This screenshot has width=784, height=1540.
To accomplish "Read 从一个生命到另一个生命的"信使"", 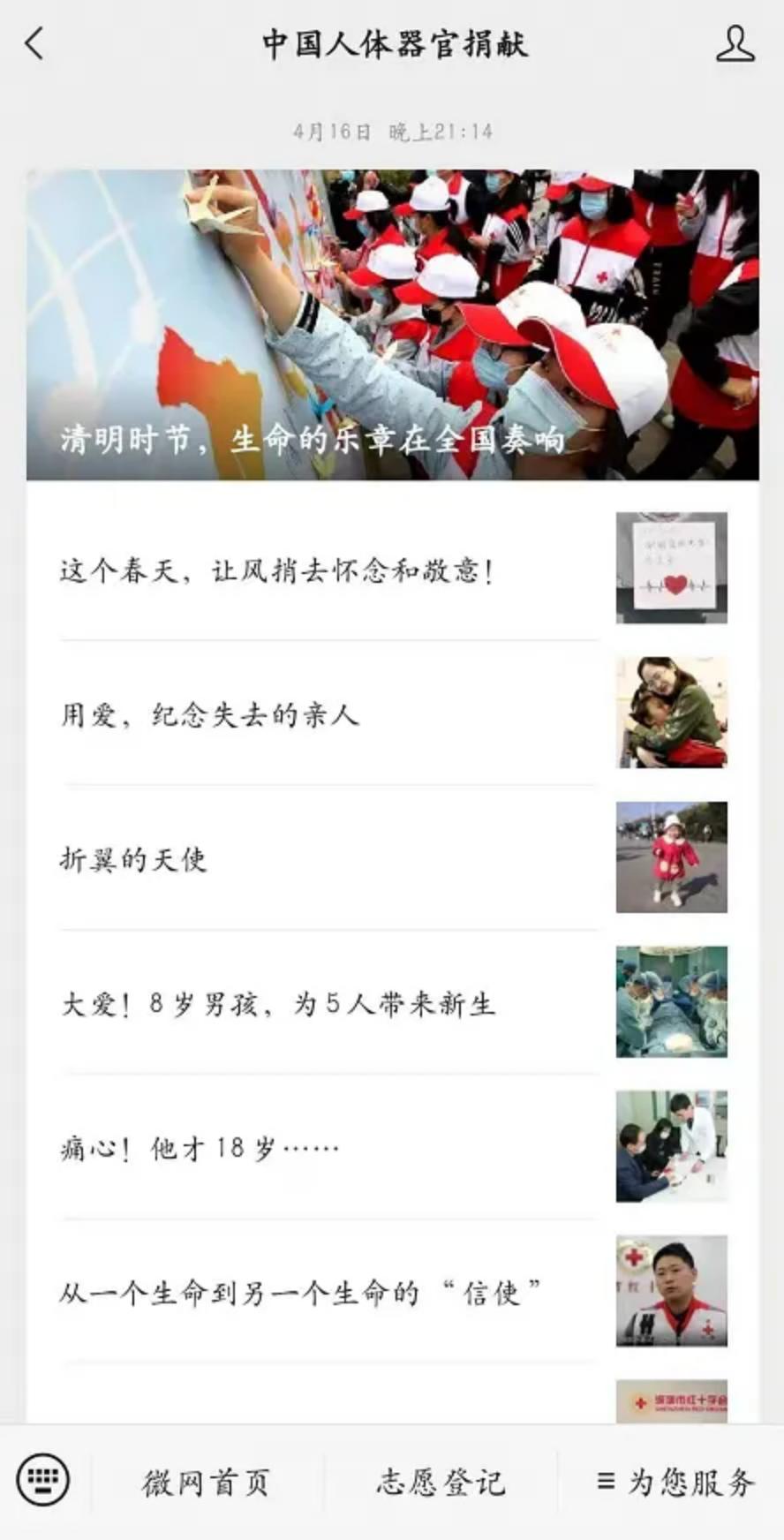I will point(393,1292).
